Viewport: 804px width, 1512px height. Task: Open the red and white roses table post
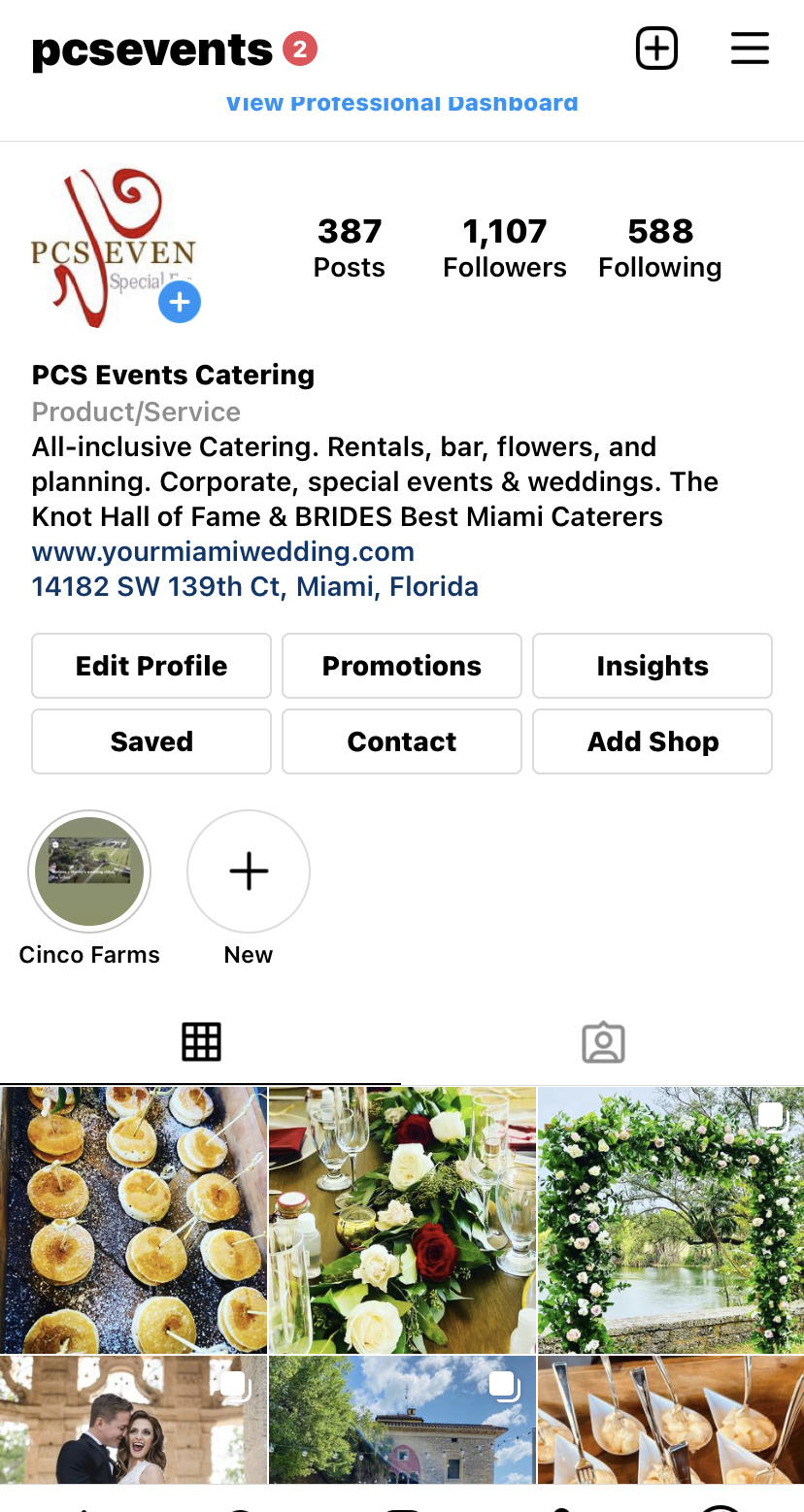(402, 1220)
